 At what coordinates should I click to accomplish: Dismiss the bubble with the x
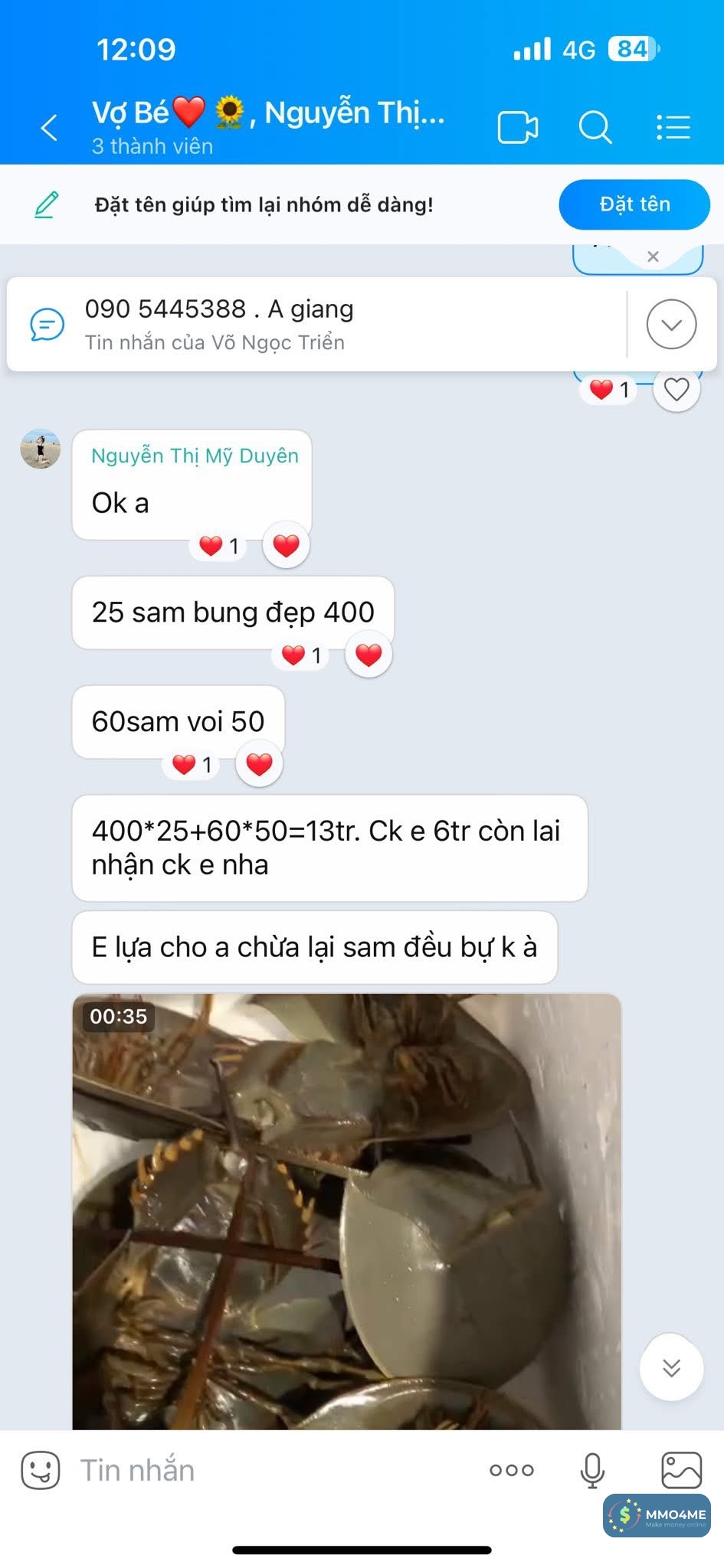coord(653,256)
